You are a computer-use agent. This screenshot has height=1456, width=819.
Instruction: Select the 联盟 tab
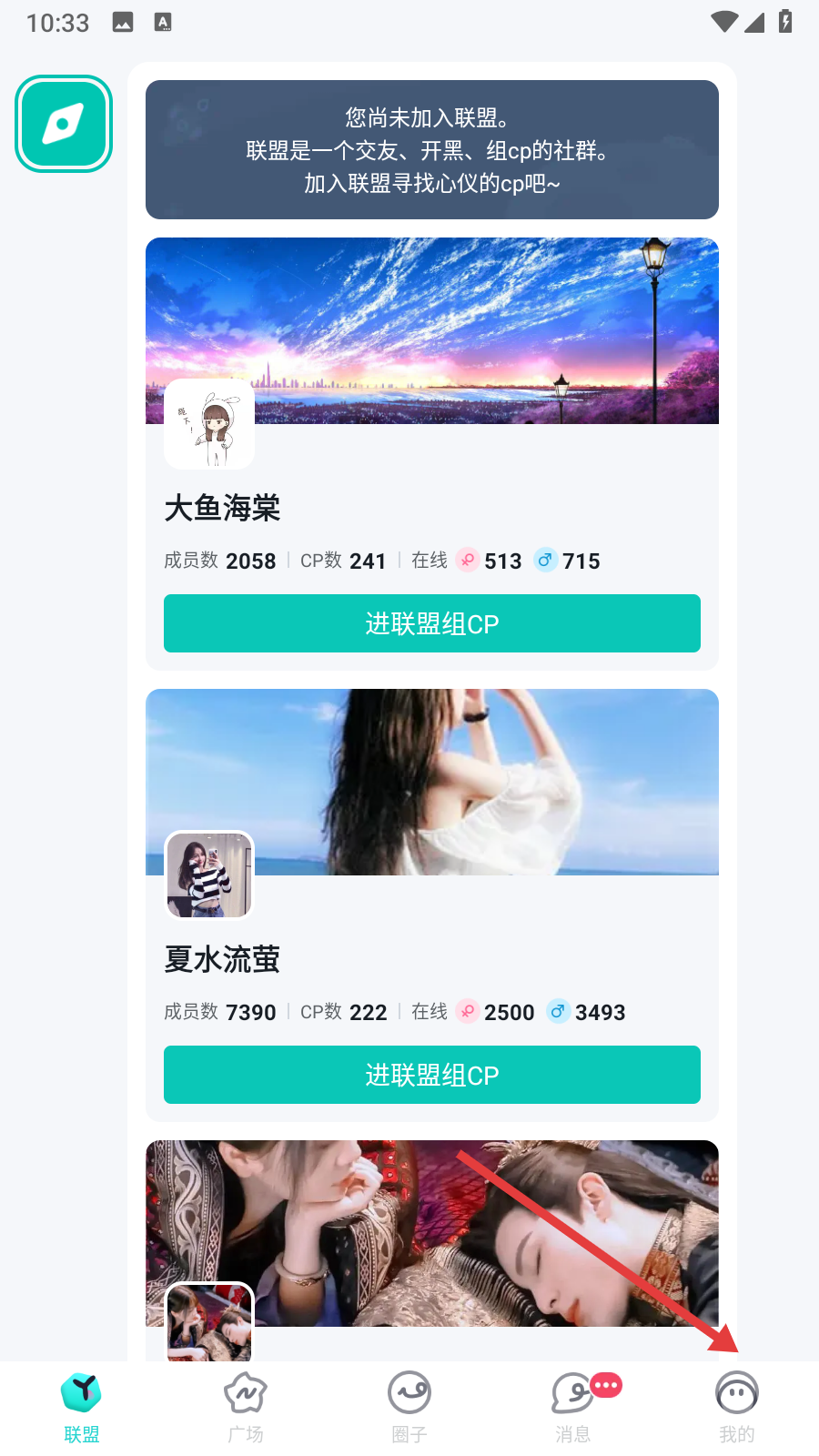point(82,1408)
